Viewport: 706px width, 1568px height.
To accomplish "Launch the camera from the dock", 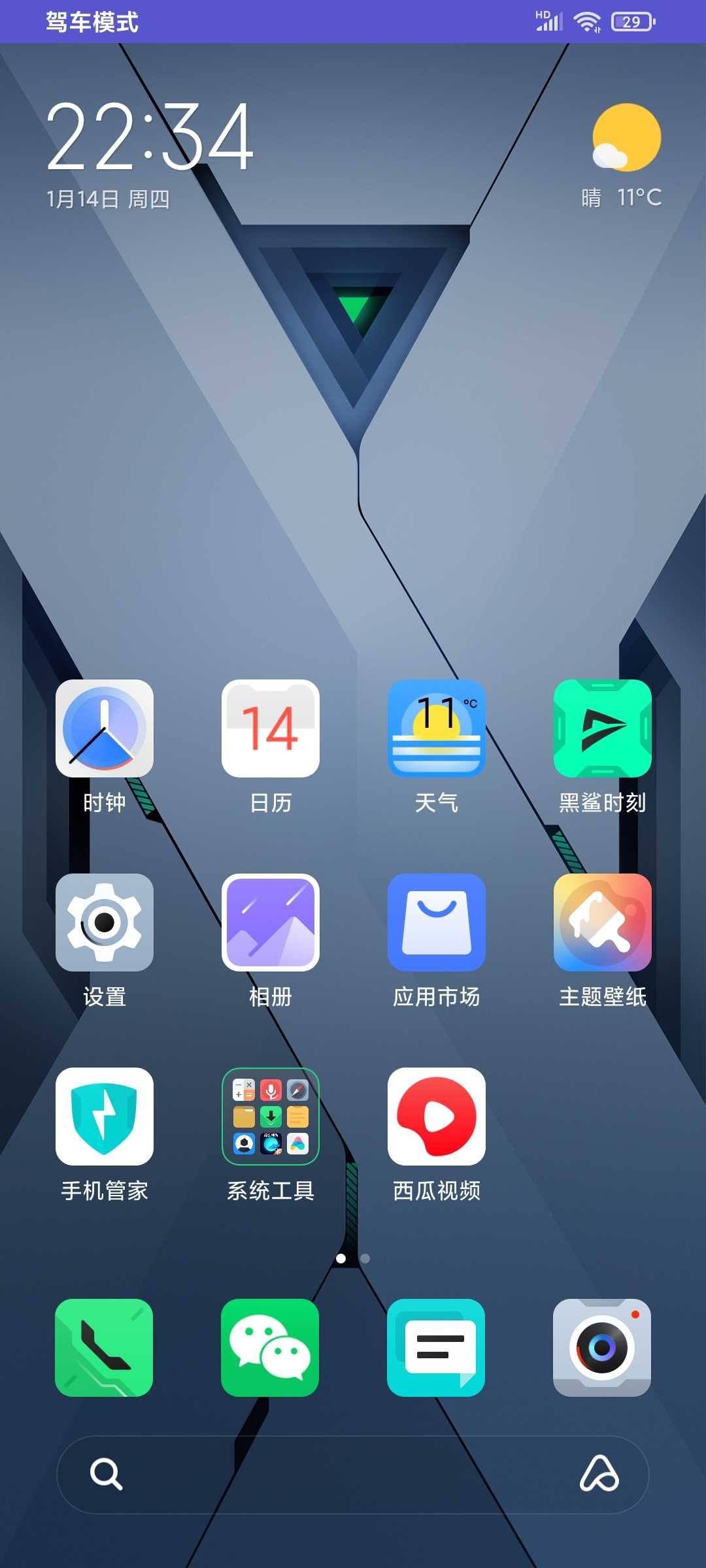I will (x=602, y=1348).
